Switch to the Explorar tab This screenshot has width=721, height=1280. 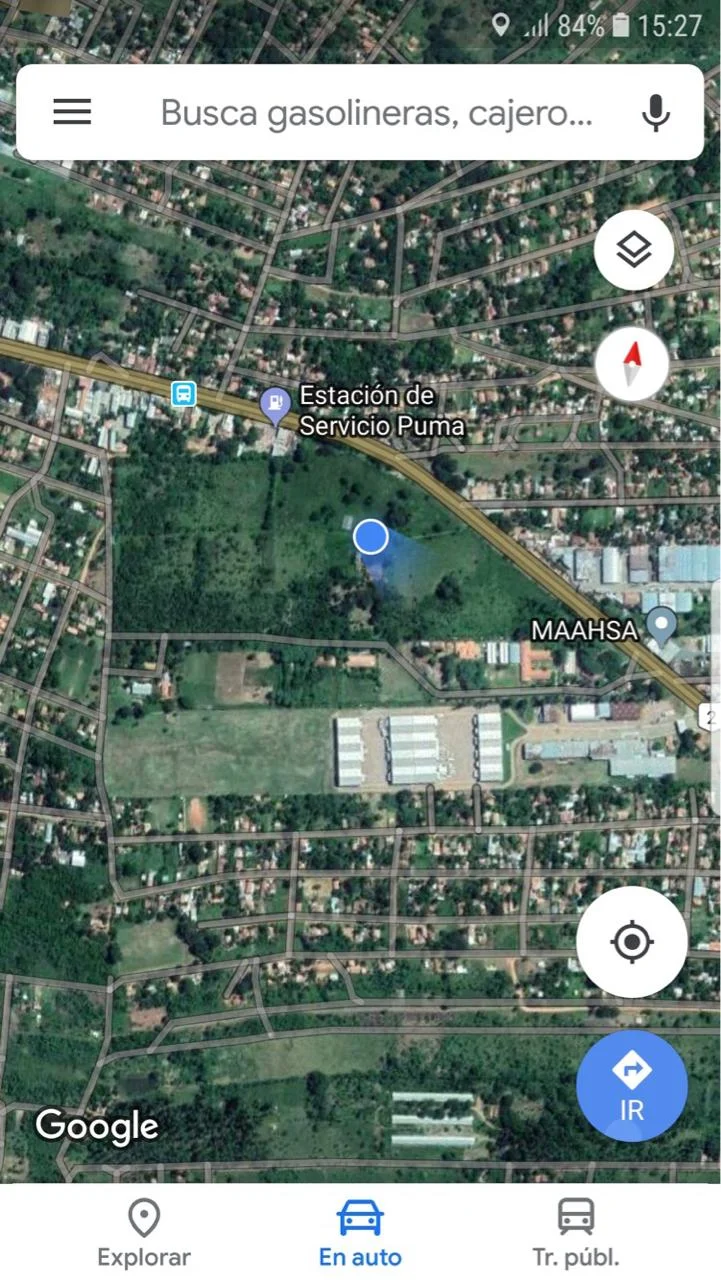(x=144, y=1233)
